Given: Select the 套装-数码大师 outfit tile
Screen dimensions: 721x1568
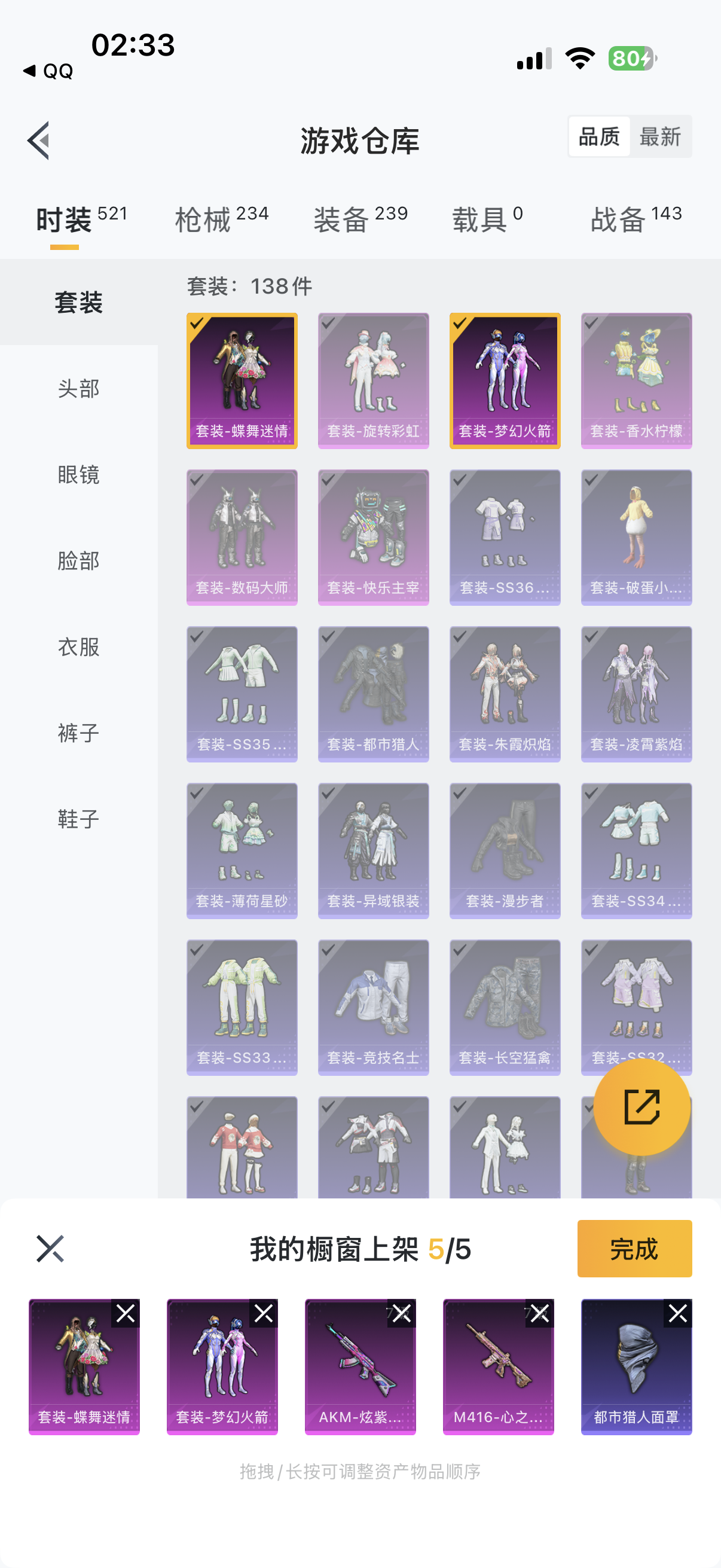Looking at the screenshot, I should [242, 537].
